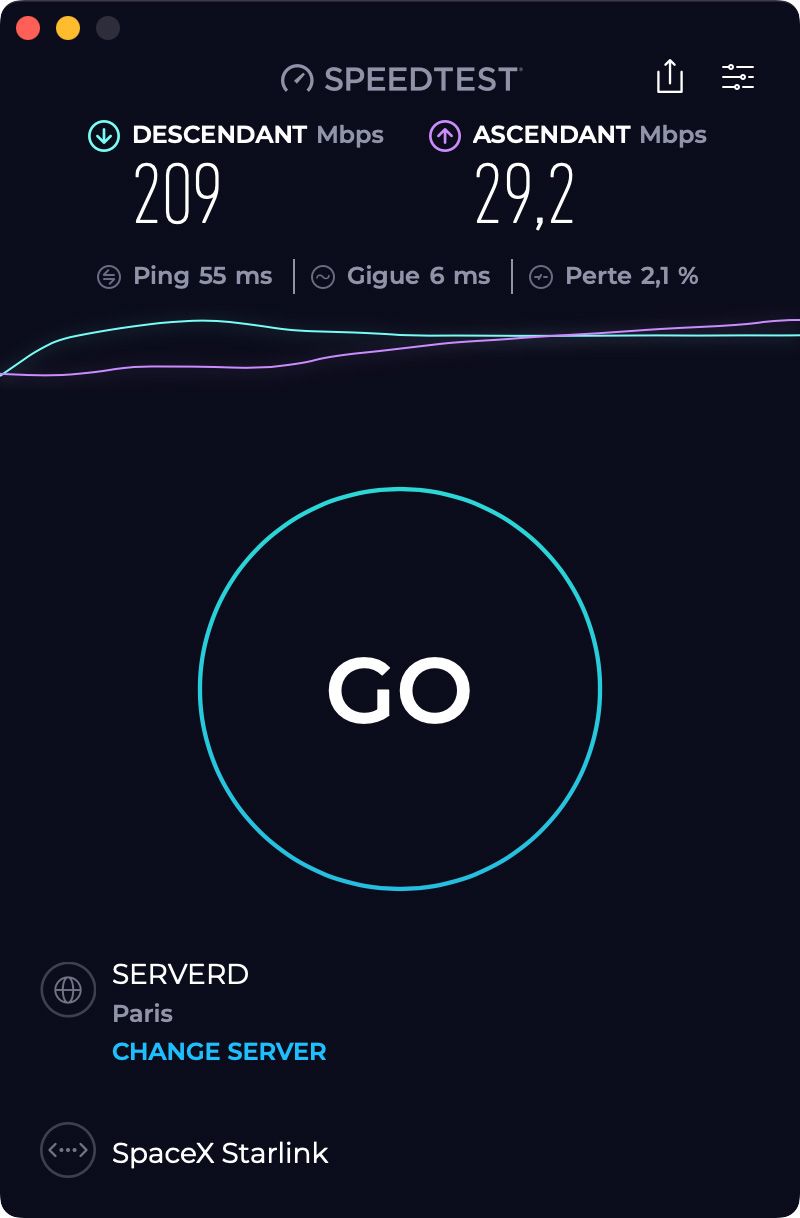Click the Speedtest gauge logo
800x1218 pixels.
[x=296, y=78]
